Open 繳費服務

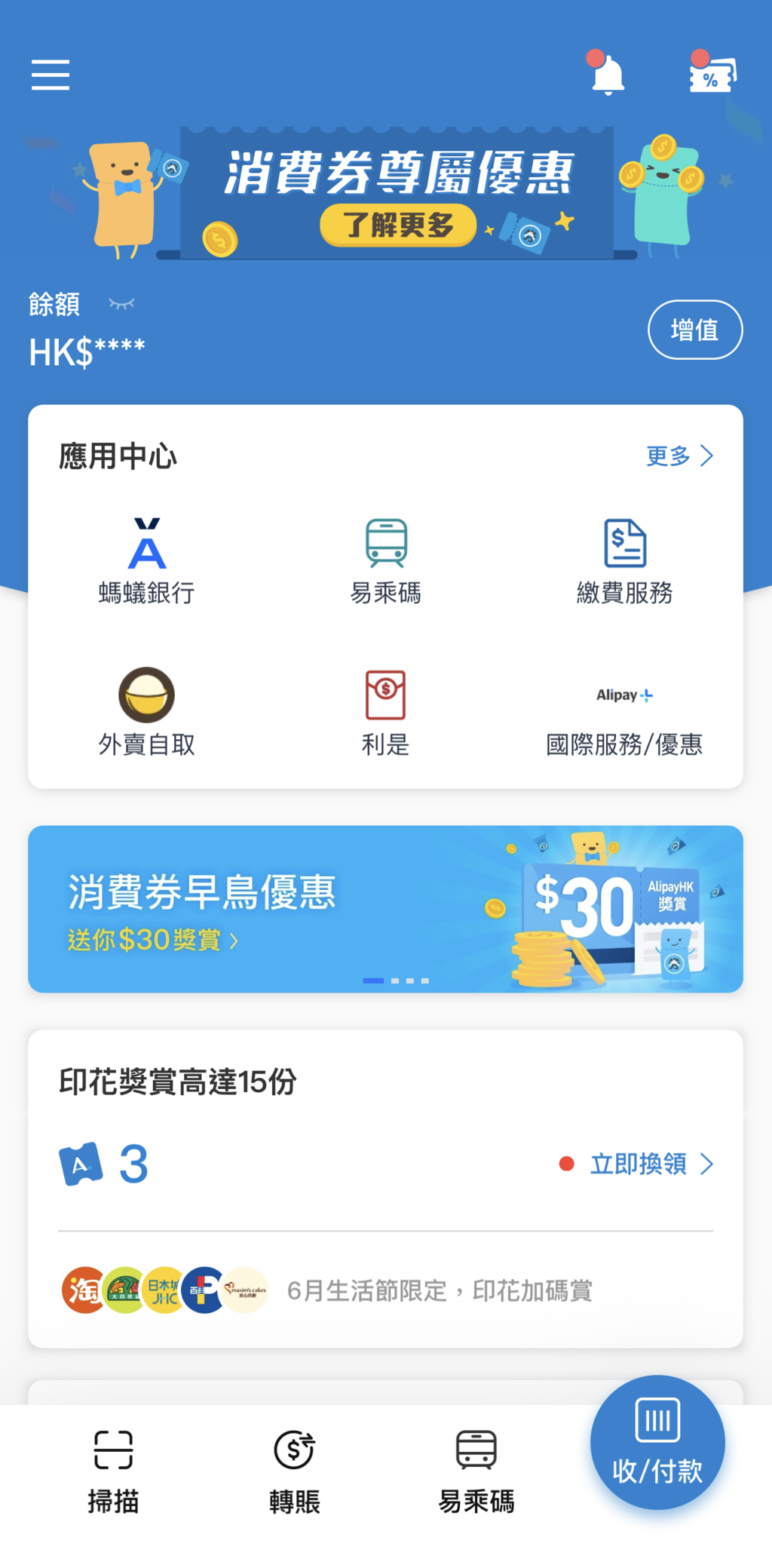624,561
